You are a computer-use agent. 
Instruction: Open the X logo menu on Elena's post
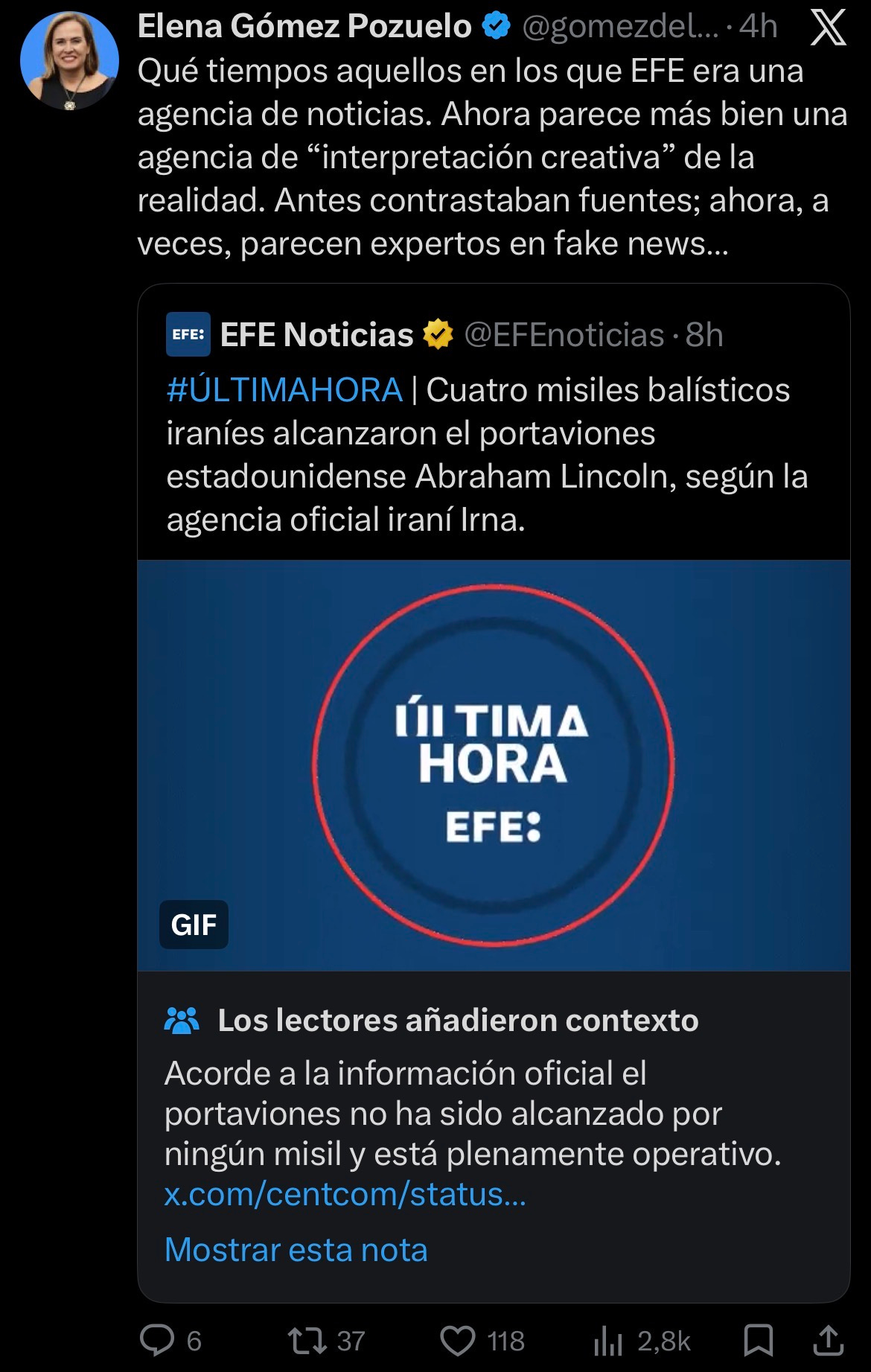coord(827,28)
